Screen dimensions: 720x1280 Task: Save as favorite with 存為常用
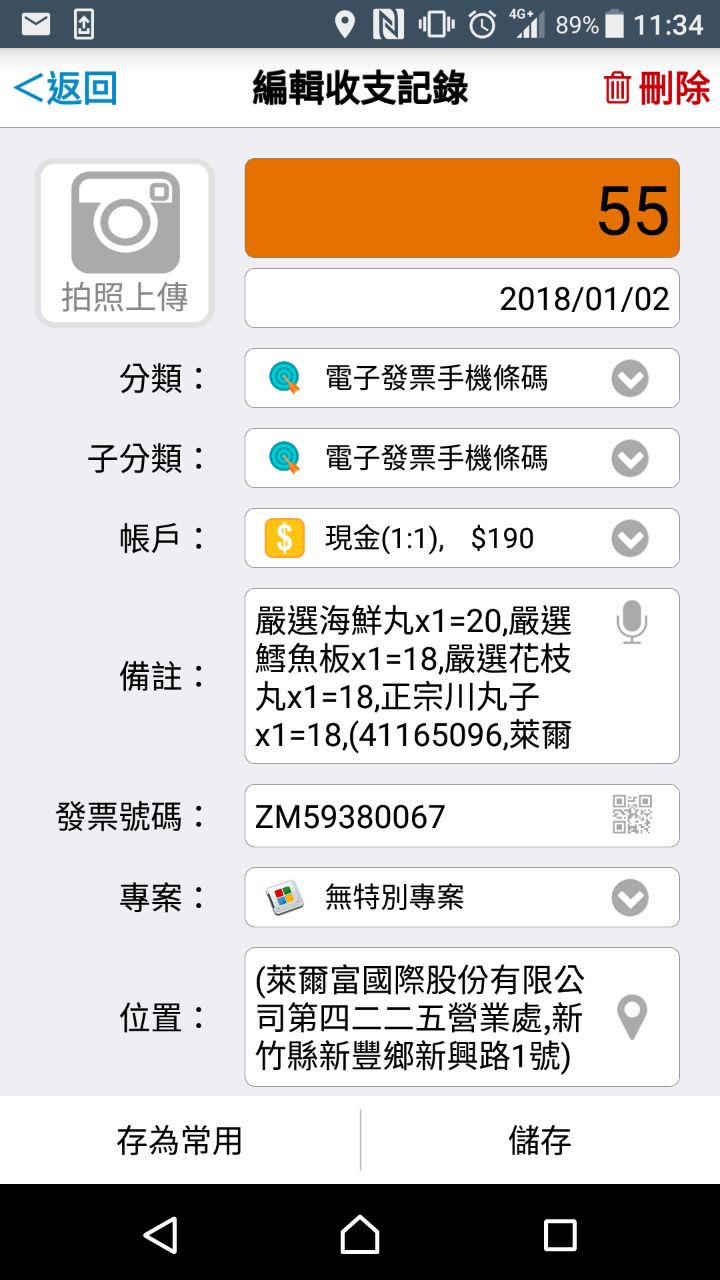point(180,1140)
